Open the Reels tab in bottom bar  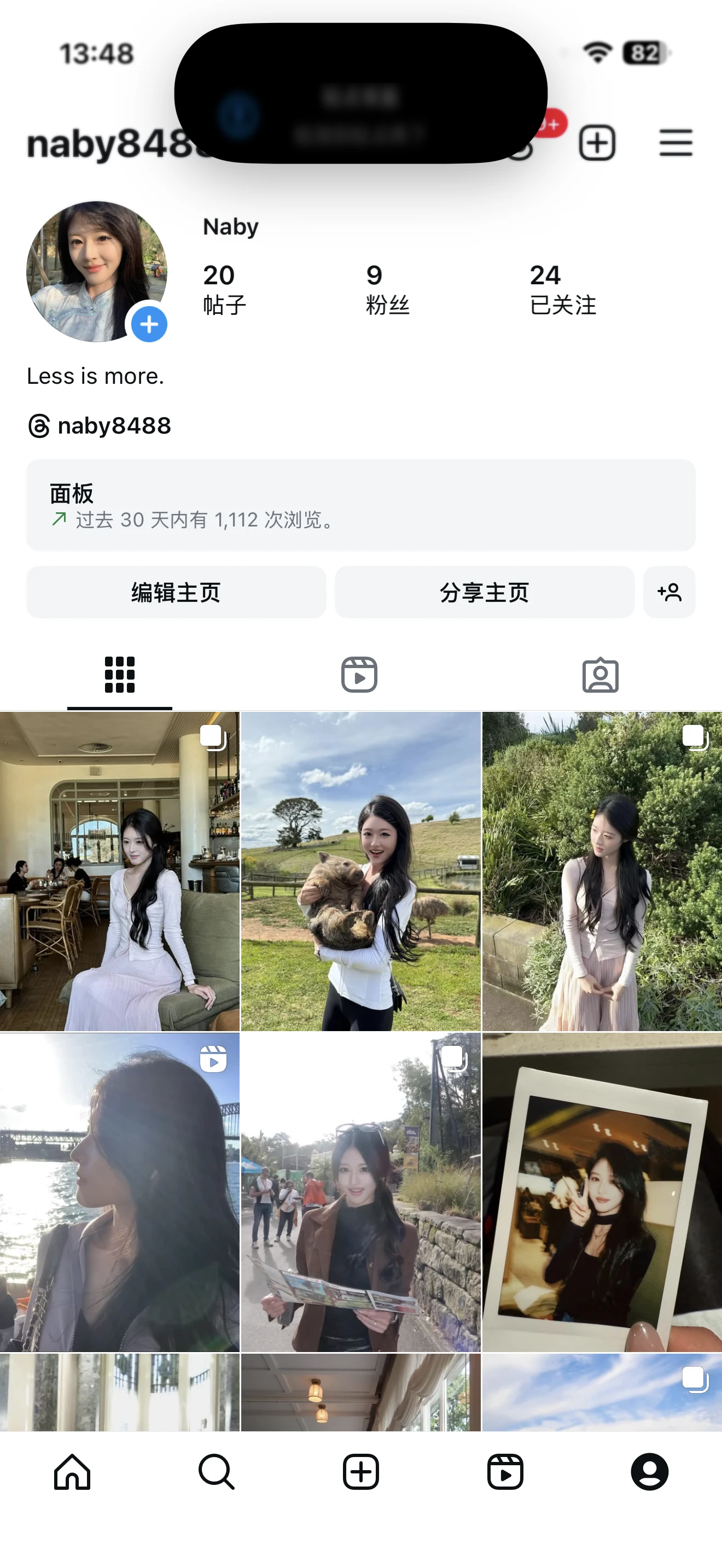(x=505, y=1472)
